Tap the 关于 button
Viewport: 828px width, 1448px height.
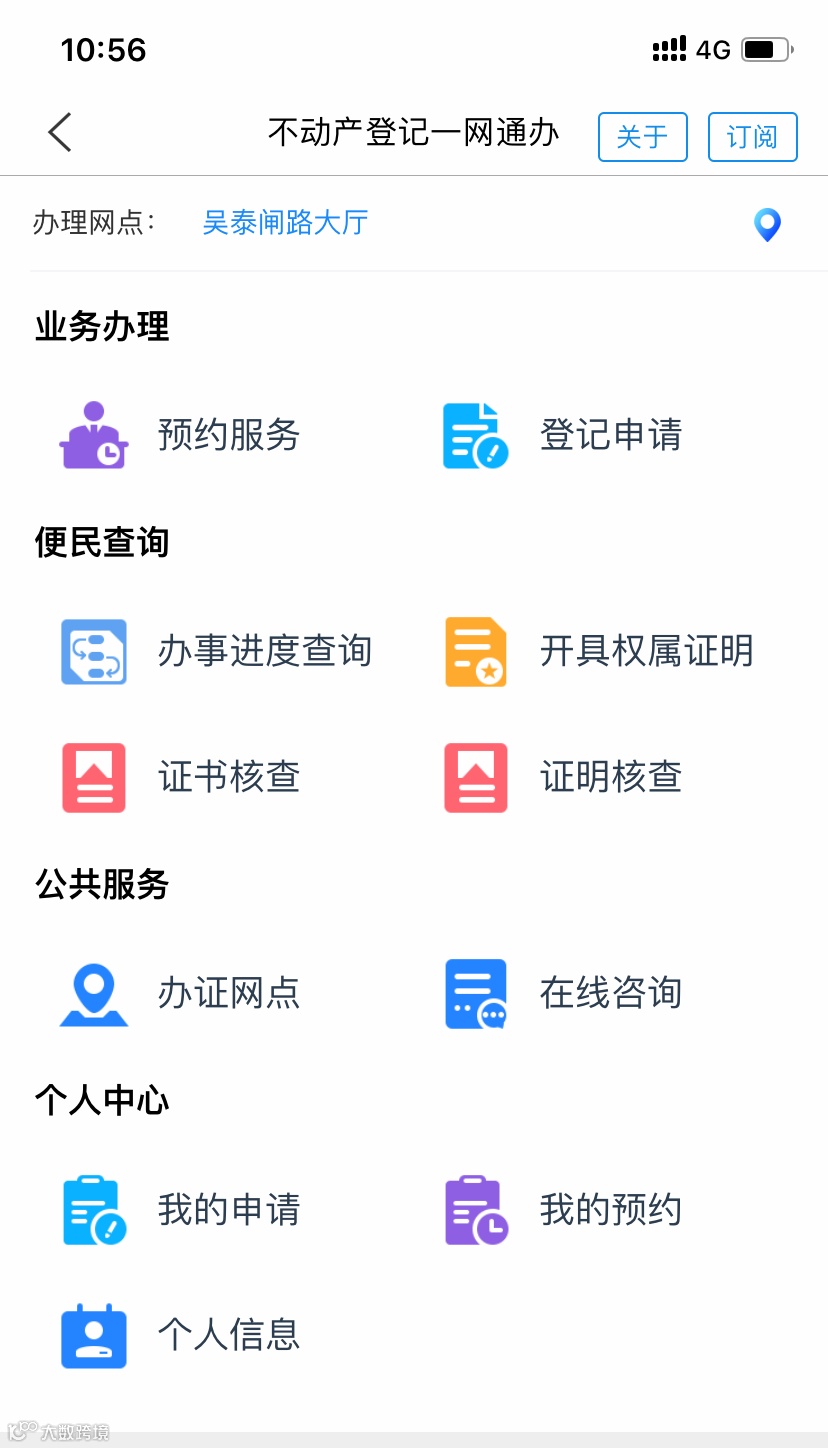click(642, 137)
